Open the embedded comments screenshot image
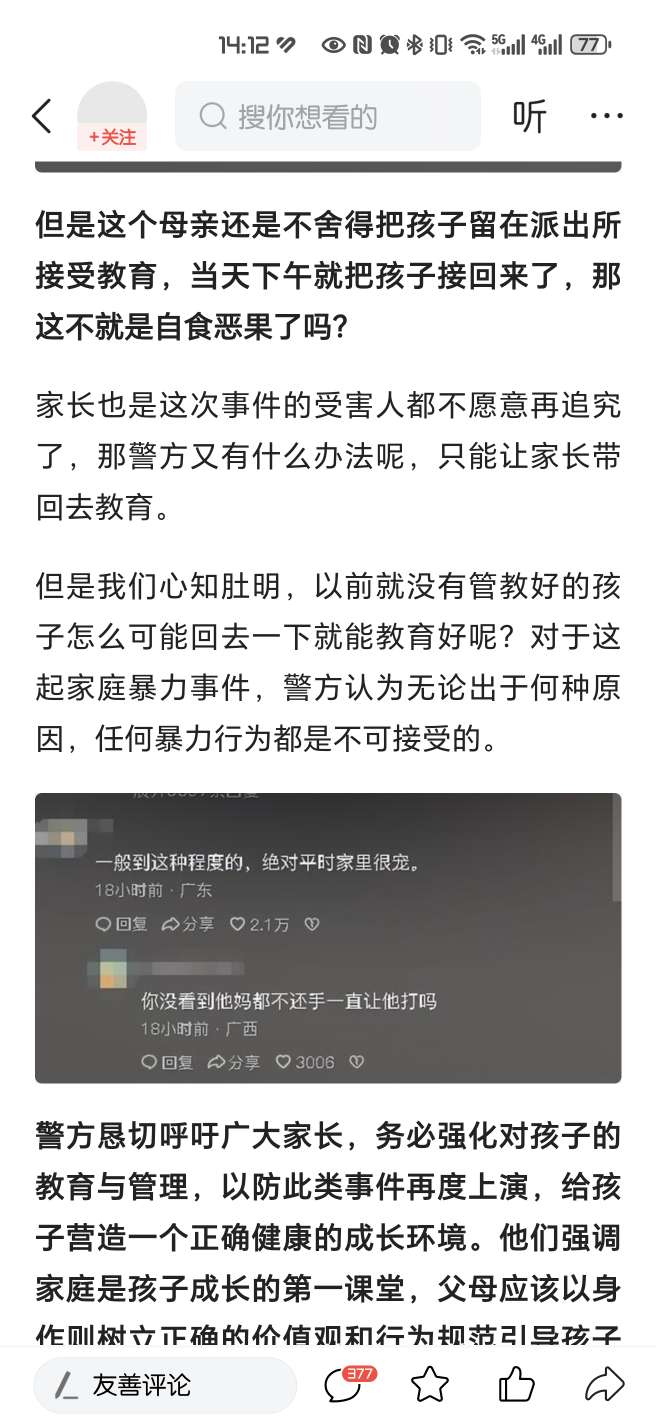 tap(328, 938)
